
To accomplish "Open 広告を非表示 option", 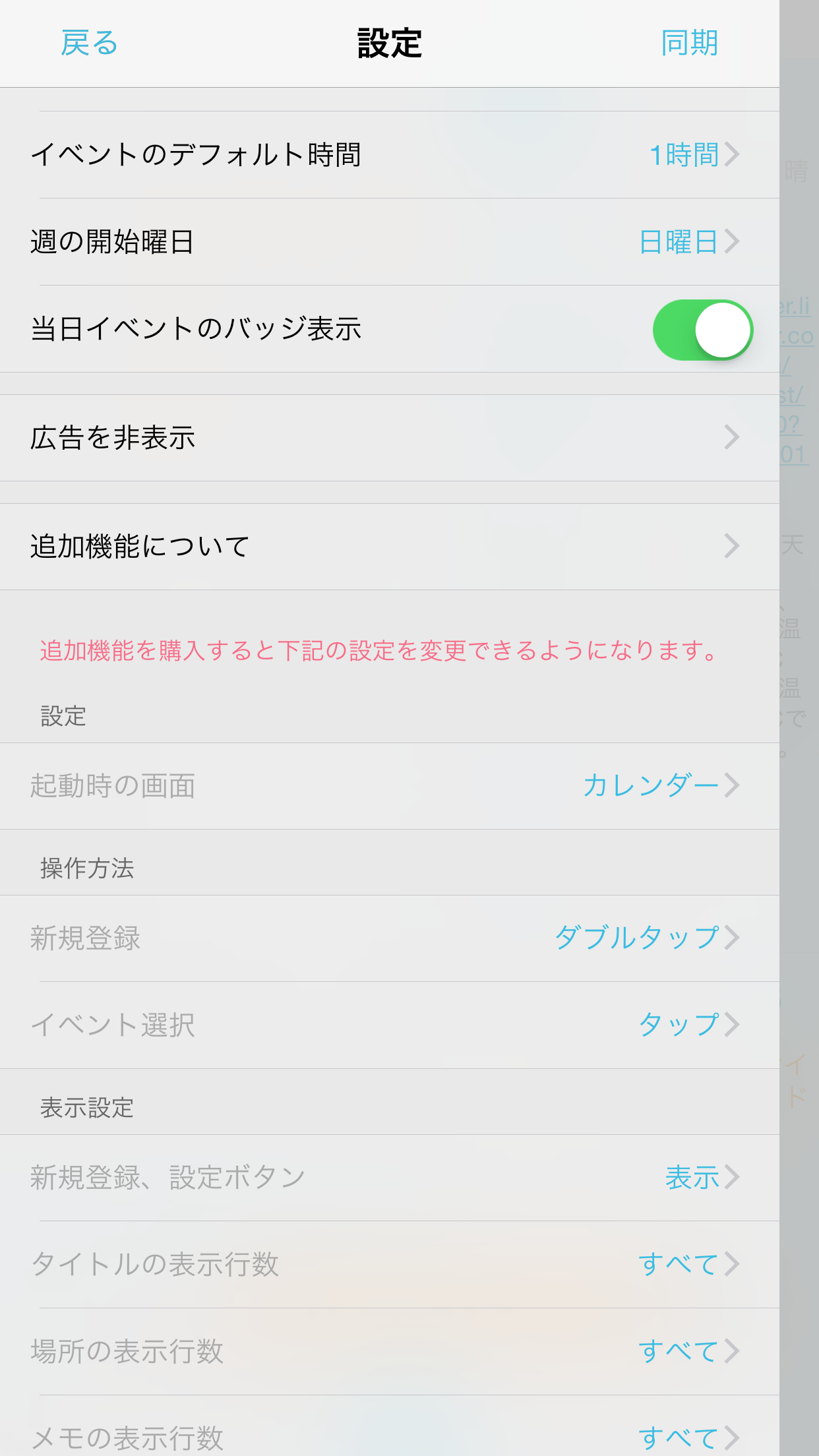I will 389,438.
